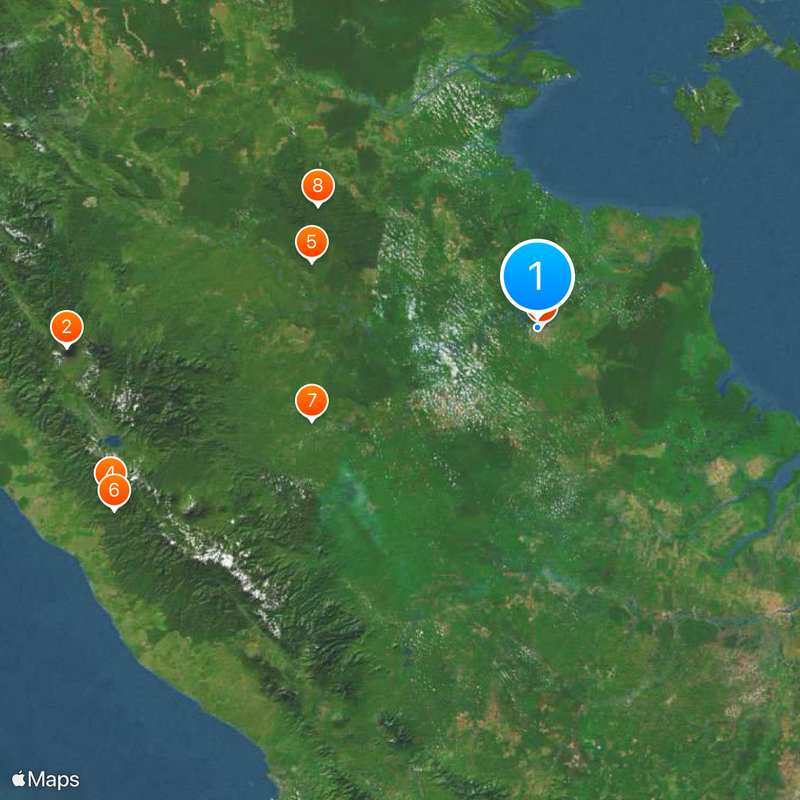
Task: Tap map pin number 7
Action: coord(312,401)
